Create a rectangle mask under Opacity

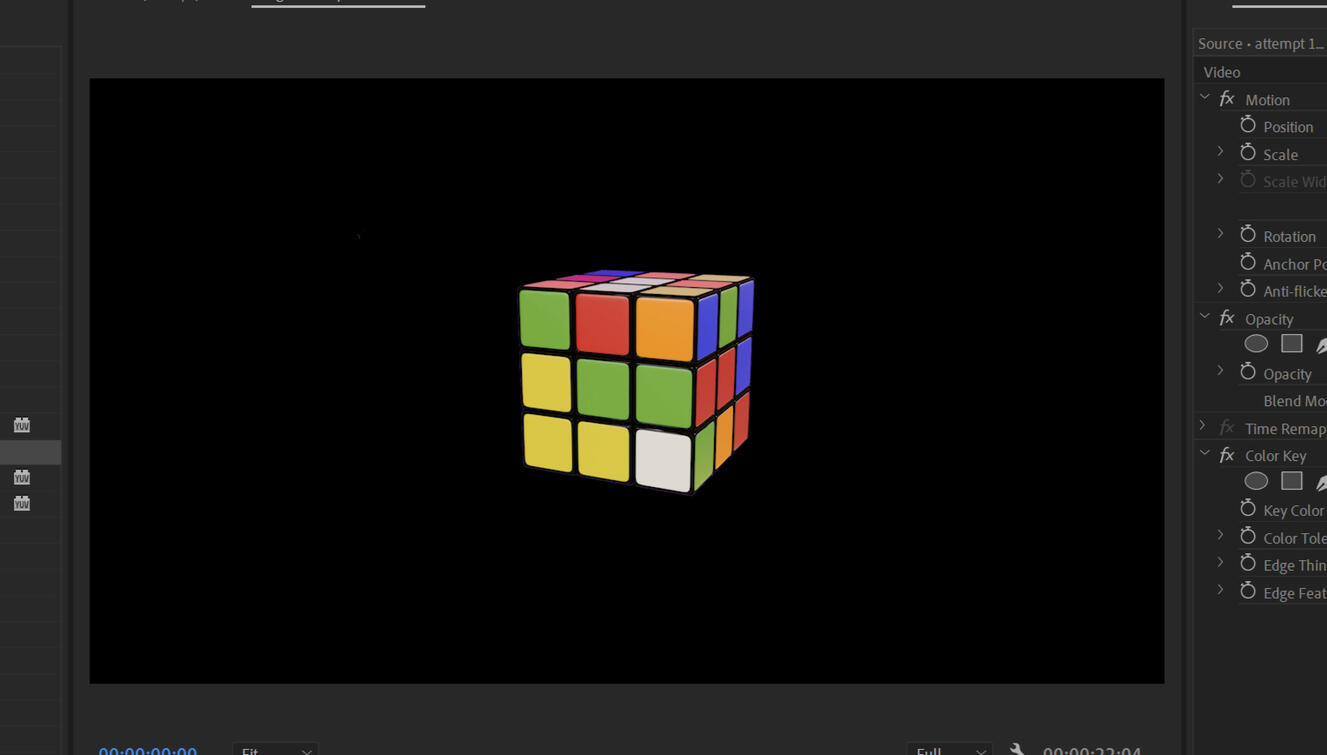[1292, 344]
